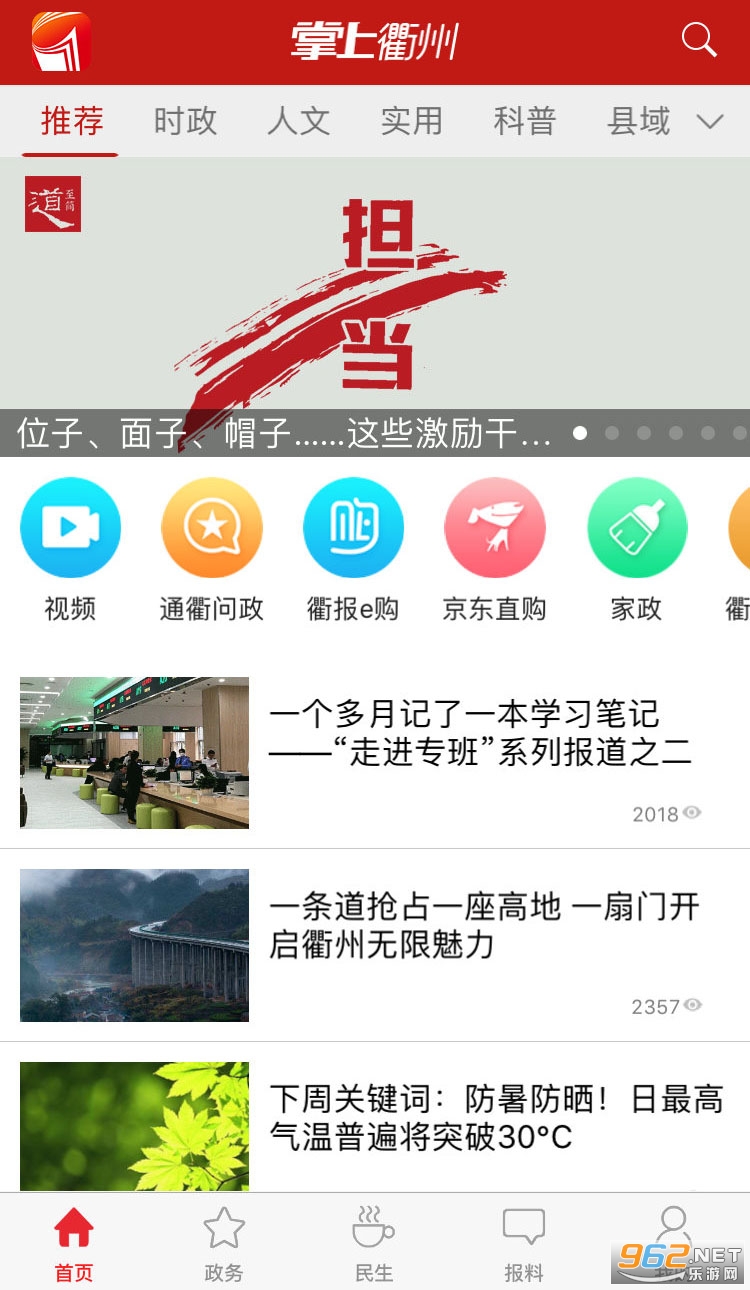Open the 家政 service

point(637,550)
